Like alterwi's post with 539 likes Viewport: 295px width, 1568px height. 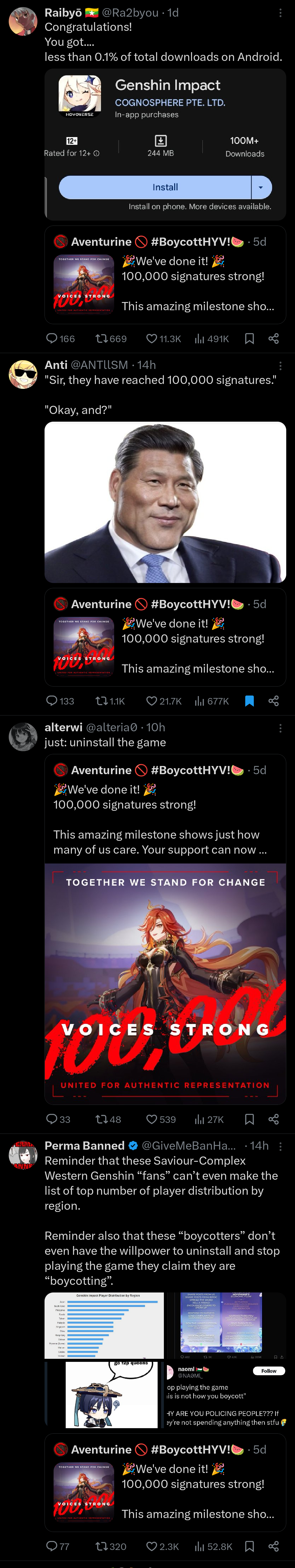[152, 1119]
